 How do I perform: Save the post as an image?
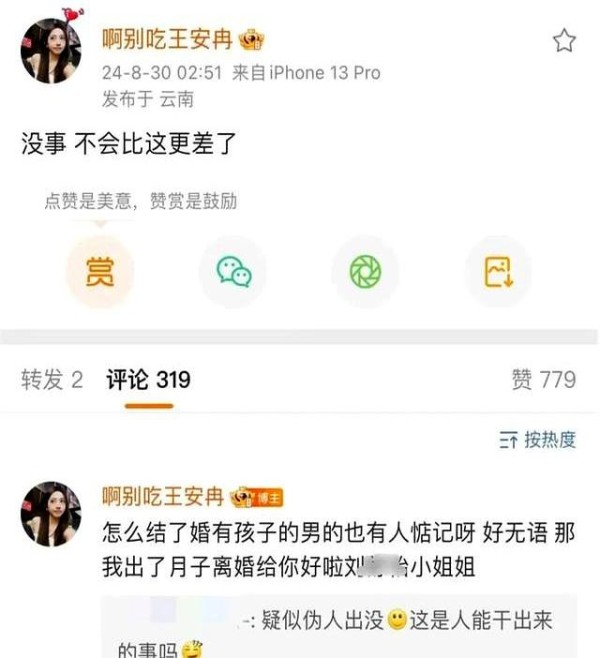pyautogui.click(x=497, y=272)
